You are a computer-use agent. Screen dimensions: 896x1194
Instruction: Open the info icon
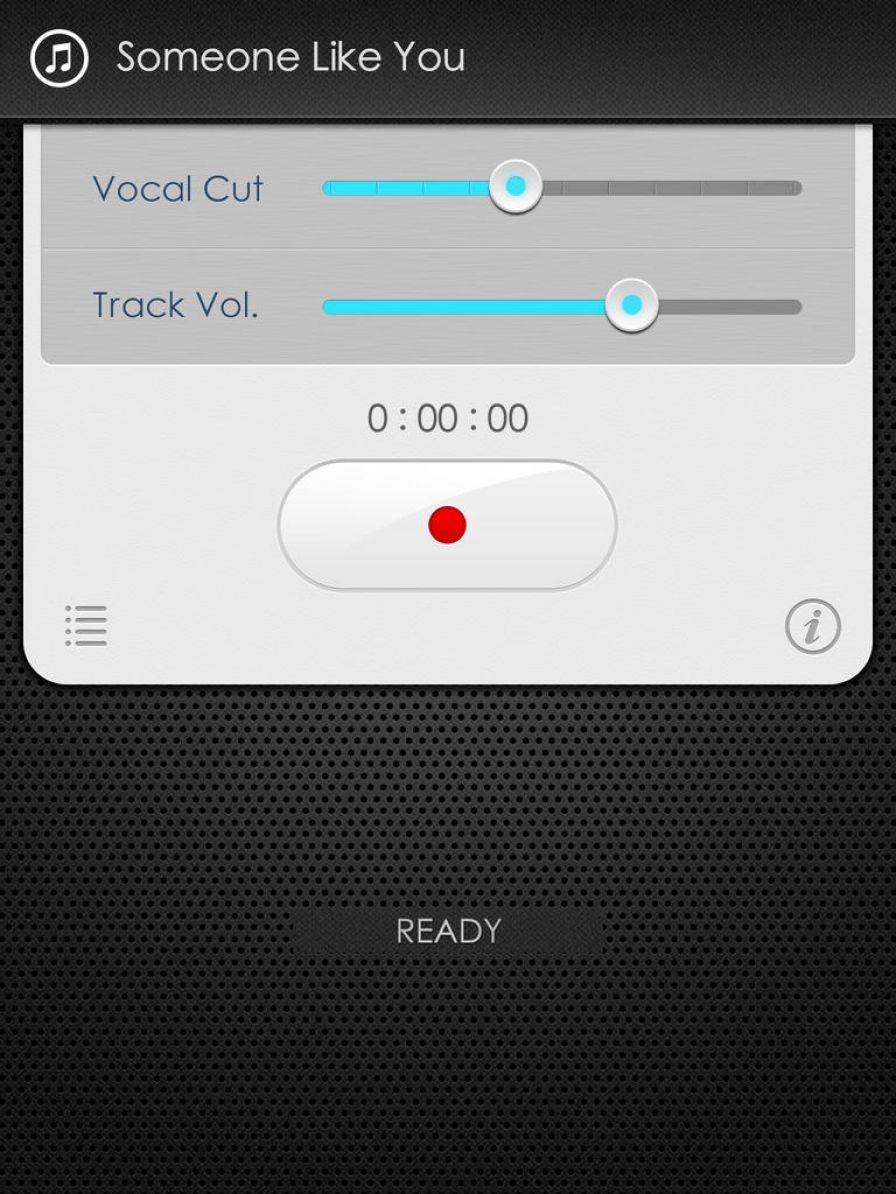tap(812, 628)
